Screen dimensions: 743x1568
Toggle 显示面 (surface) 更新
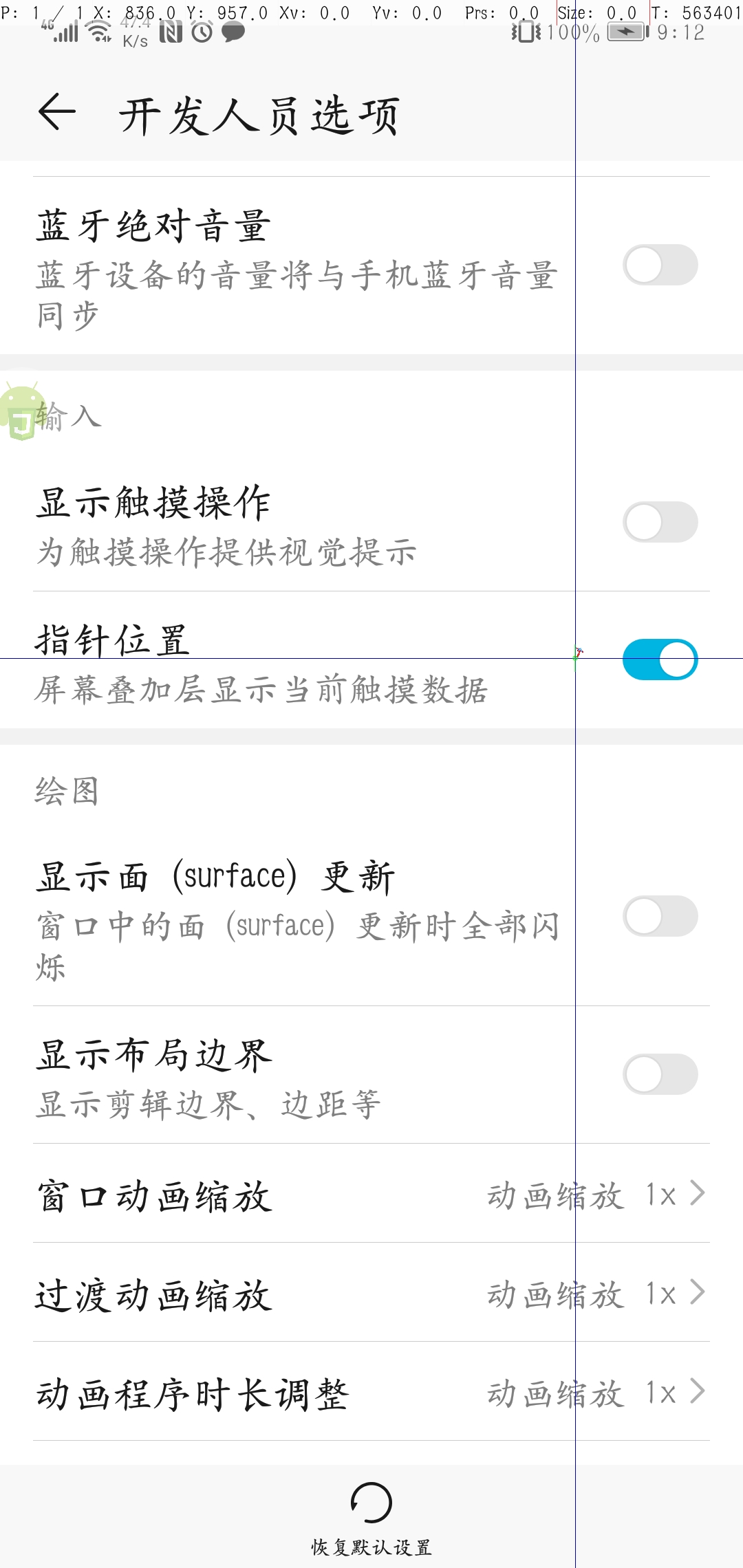pos(660,916)
